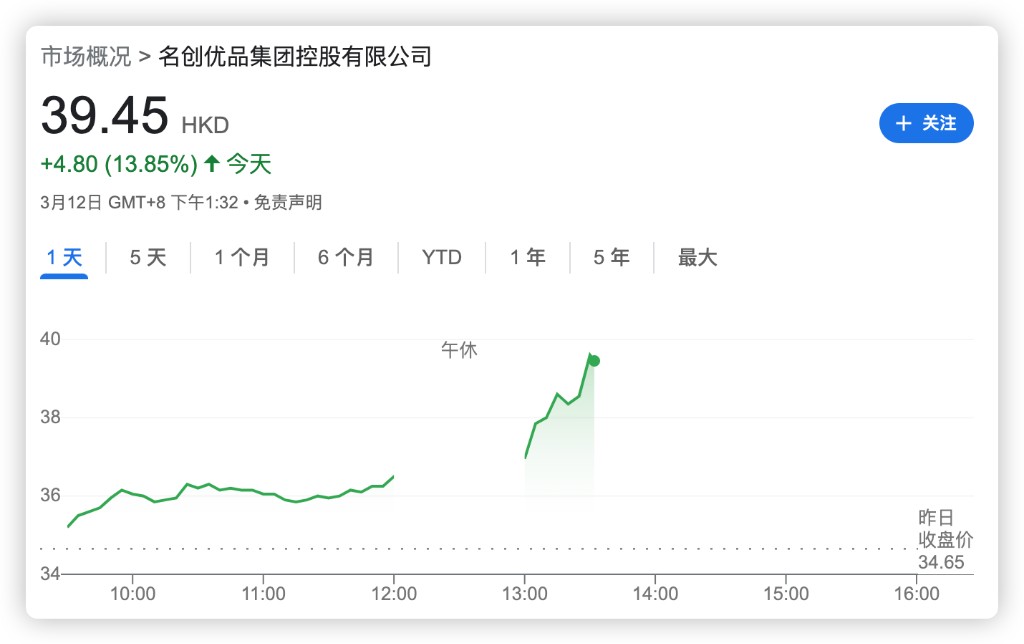Open the 市场概况 breadcrumb link
Viewport: 1024px width, 644px height.
[x=85, y=56]
